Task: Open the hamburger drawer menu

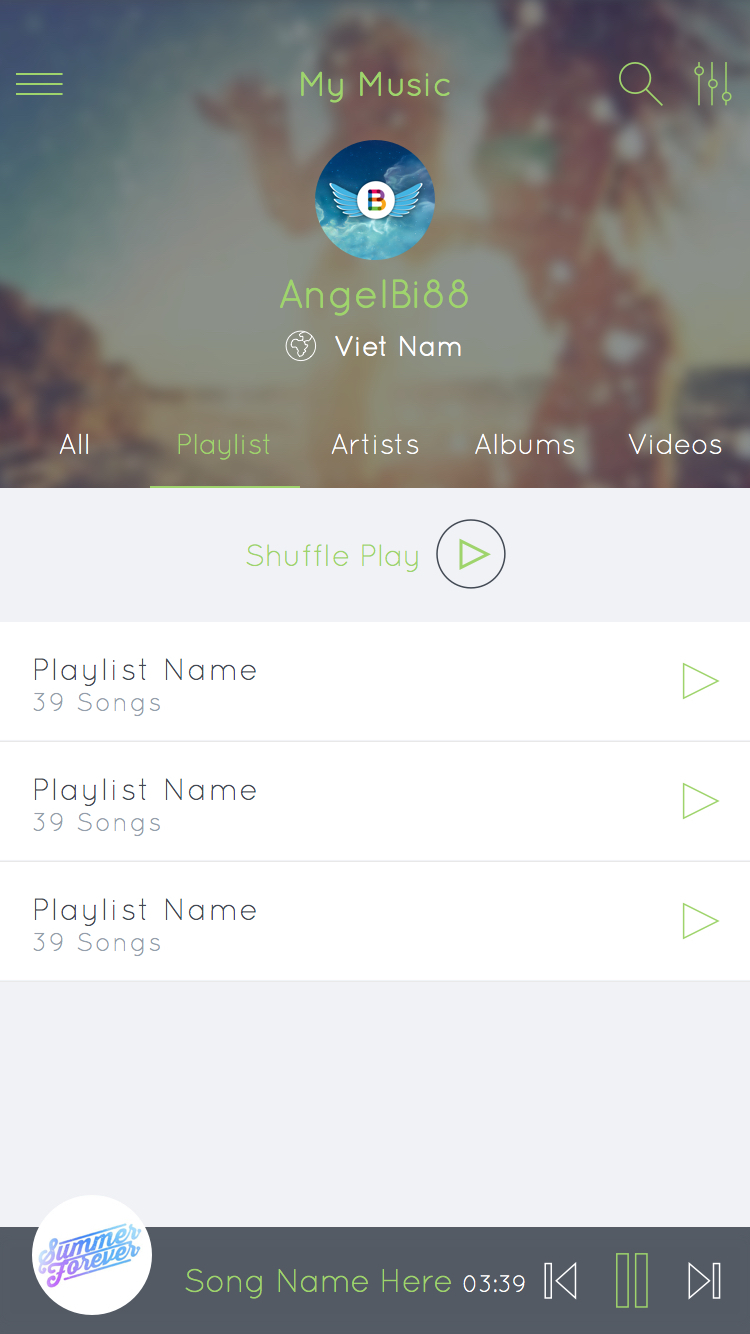Action: (39, 84)
